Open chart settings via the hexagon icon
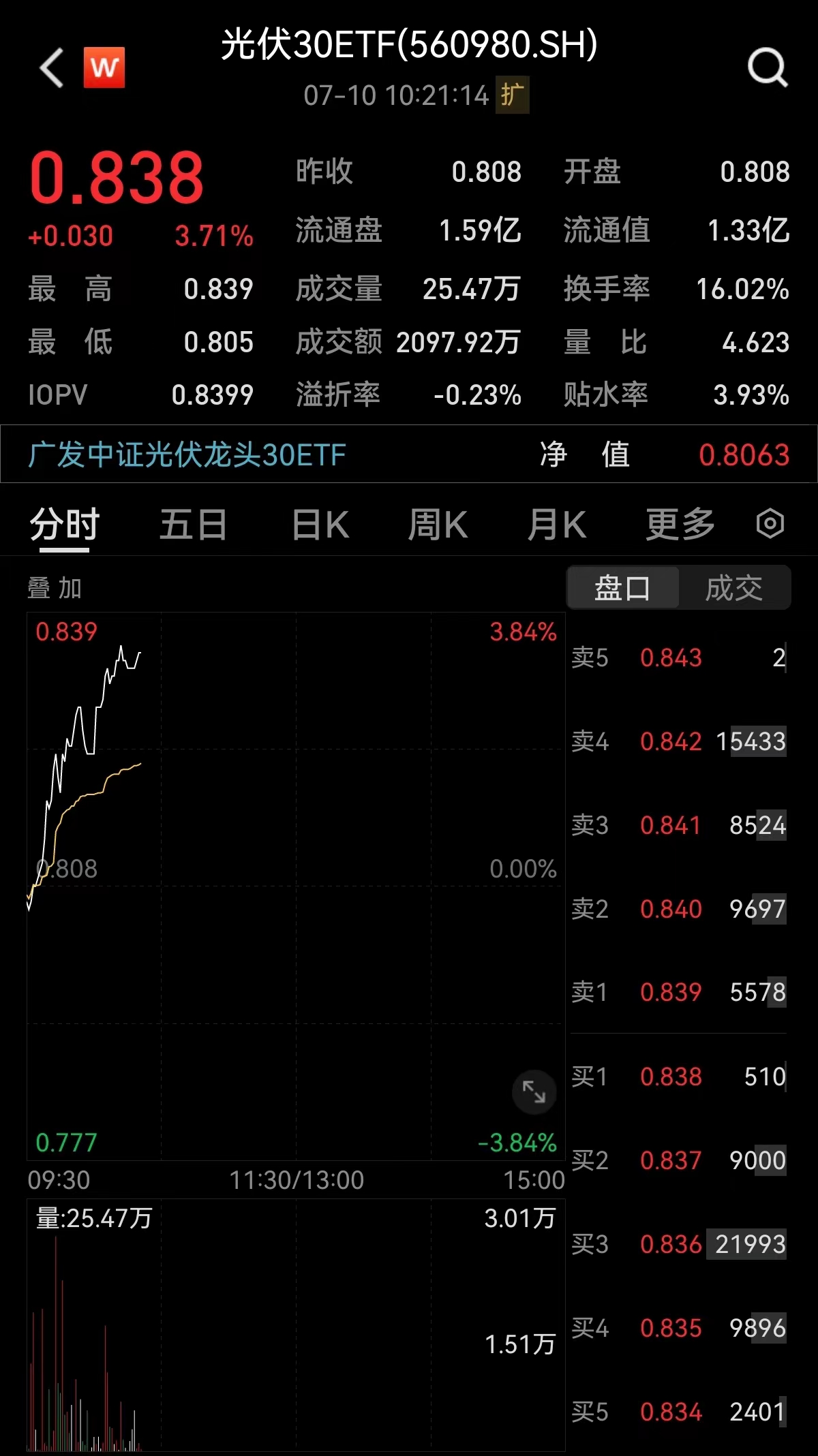 [770, 523]
